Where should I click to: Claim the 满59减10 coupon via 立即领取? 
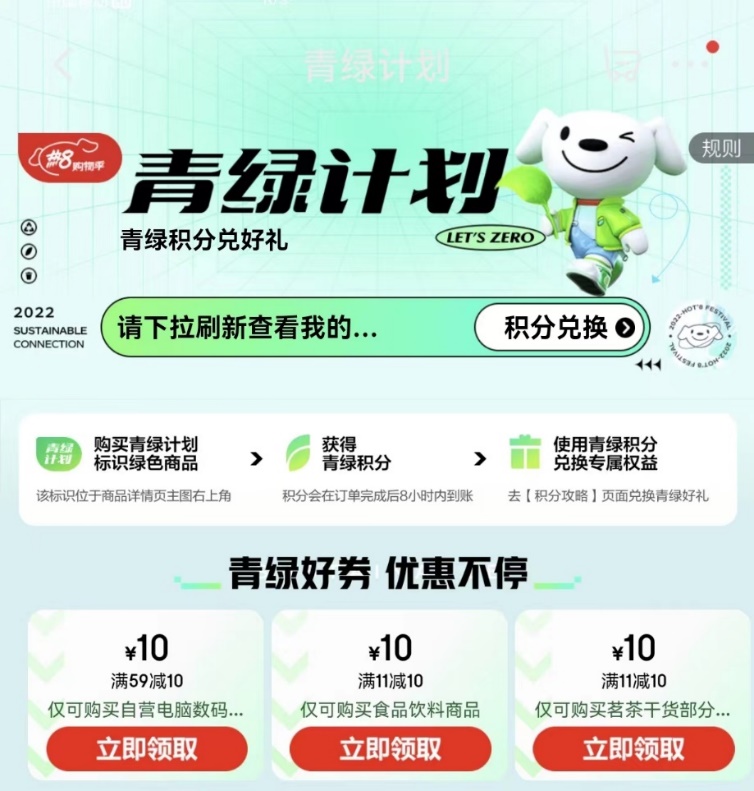pos(147,749)
